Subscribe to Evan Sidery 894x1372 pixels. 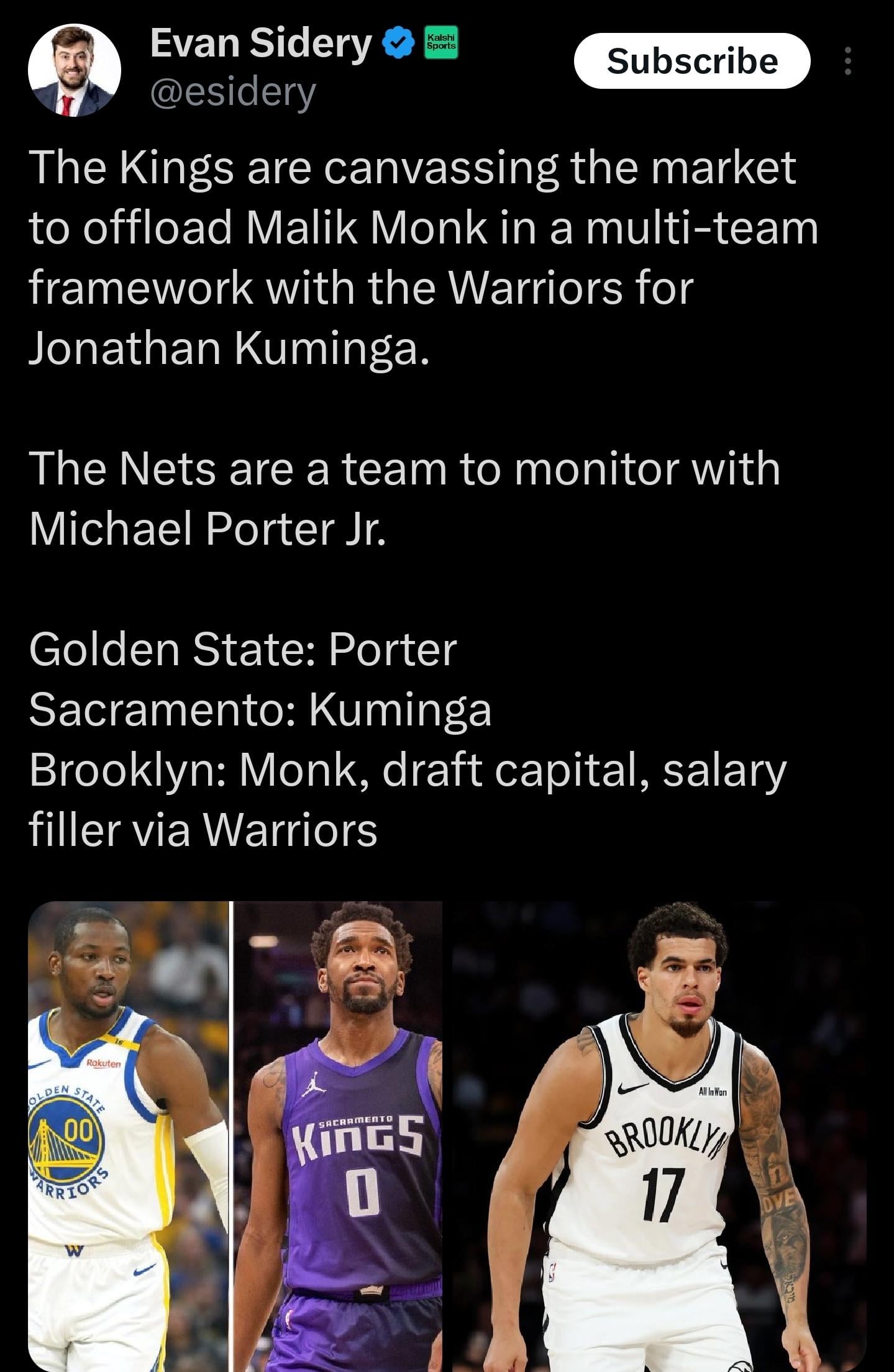[691, 61]
